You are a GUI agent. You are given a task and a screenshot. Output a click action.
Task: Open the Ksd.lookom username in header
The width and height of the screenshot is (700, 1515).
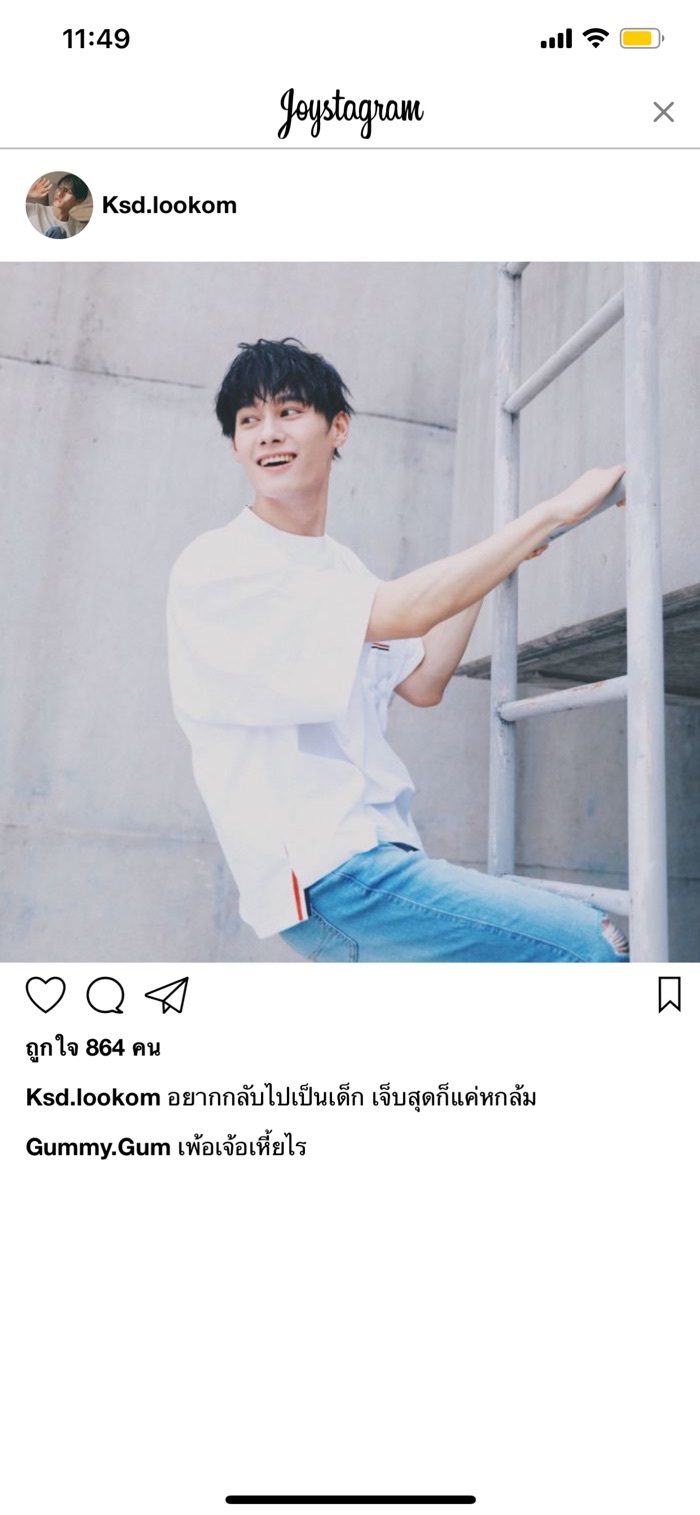coord(169,205)
